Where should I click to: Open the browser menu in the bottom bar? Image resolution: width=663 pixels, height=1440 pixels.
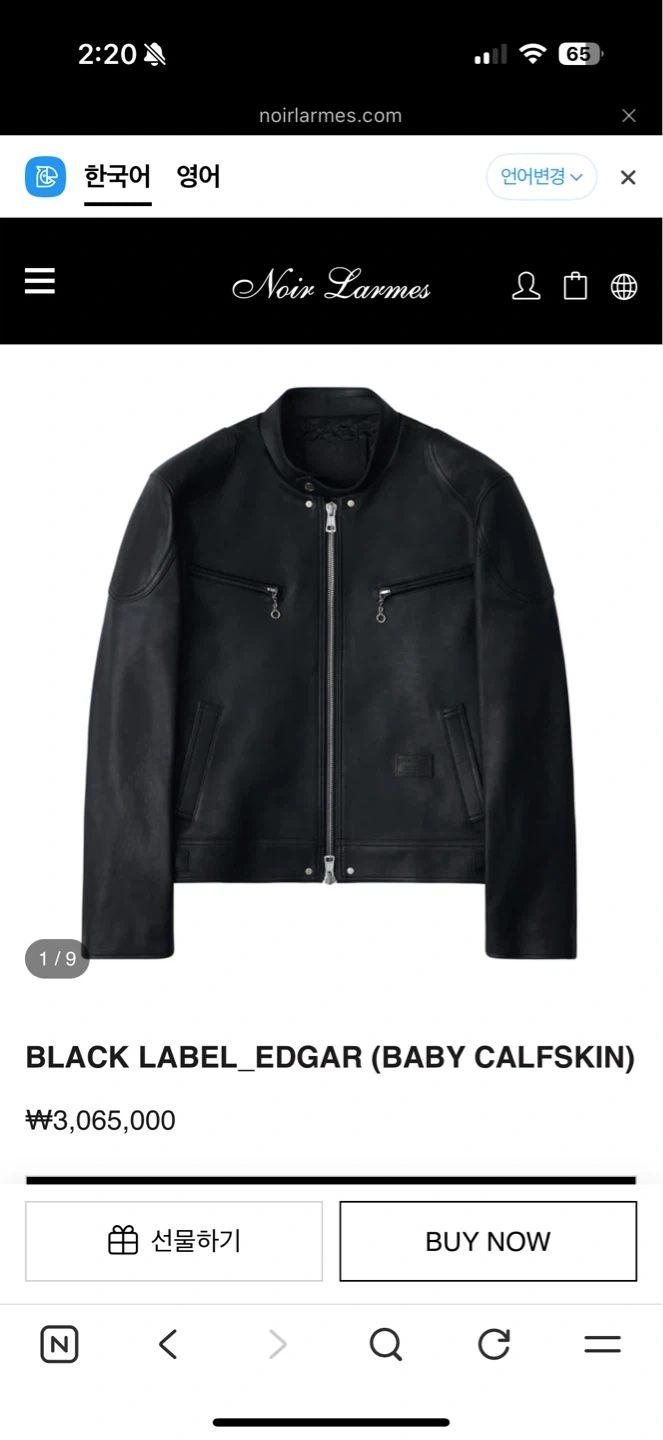click(x=602, y=1345)
